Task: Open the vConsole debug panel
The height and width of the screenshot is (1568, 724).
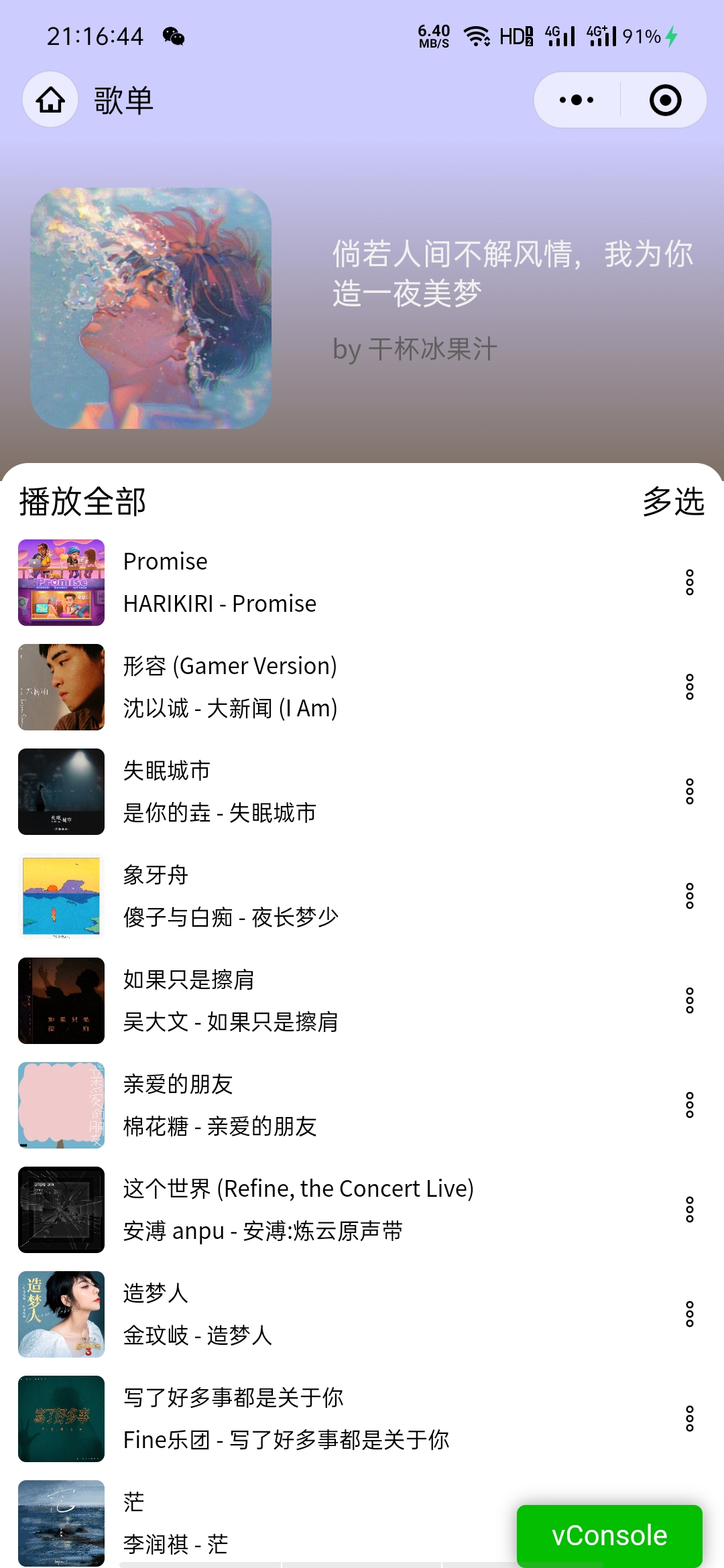Action: click(x=609, y=1535)
